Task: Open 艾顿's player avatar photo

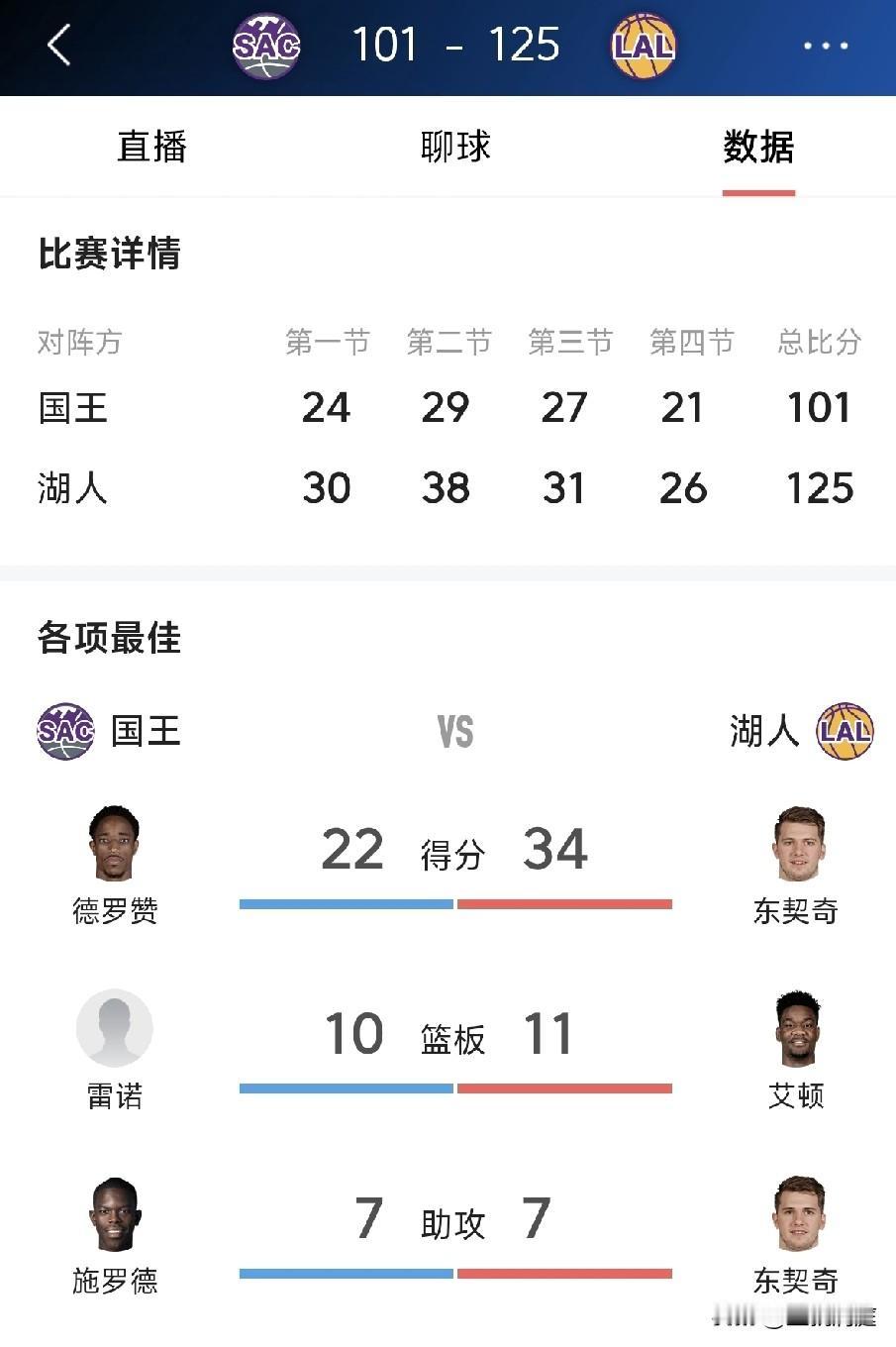Action: [x=797, y=1028]
